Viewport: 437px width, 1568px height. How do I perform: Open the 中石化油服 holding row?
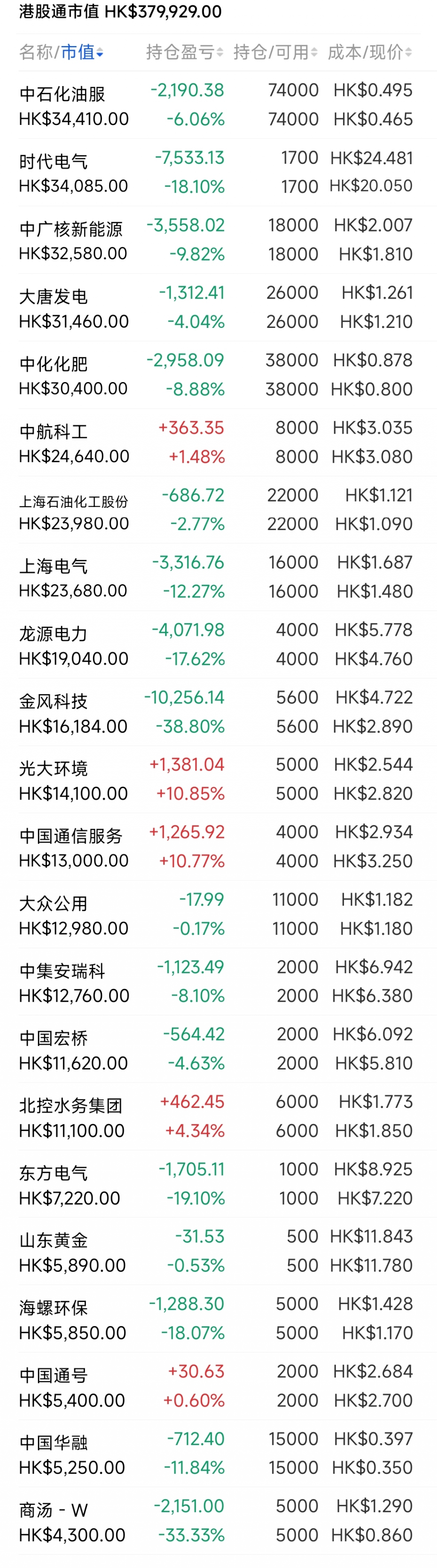218,105
